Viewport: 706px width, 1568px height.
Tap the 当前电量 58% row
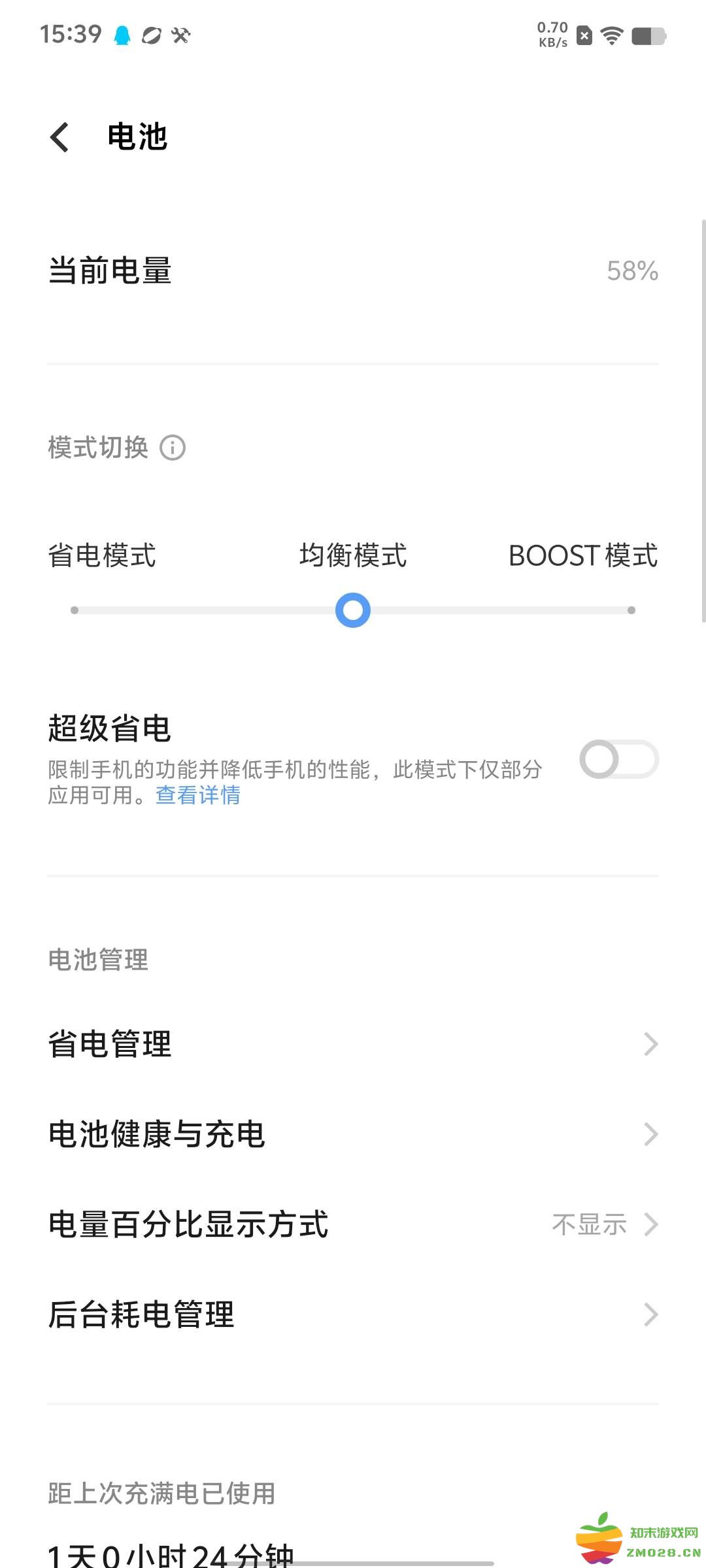point(353,272)
